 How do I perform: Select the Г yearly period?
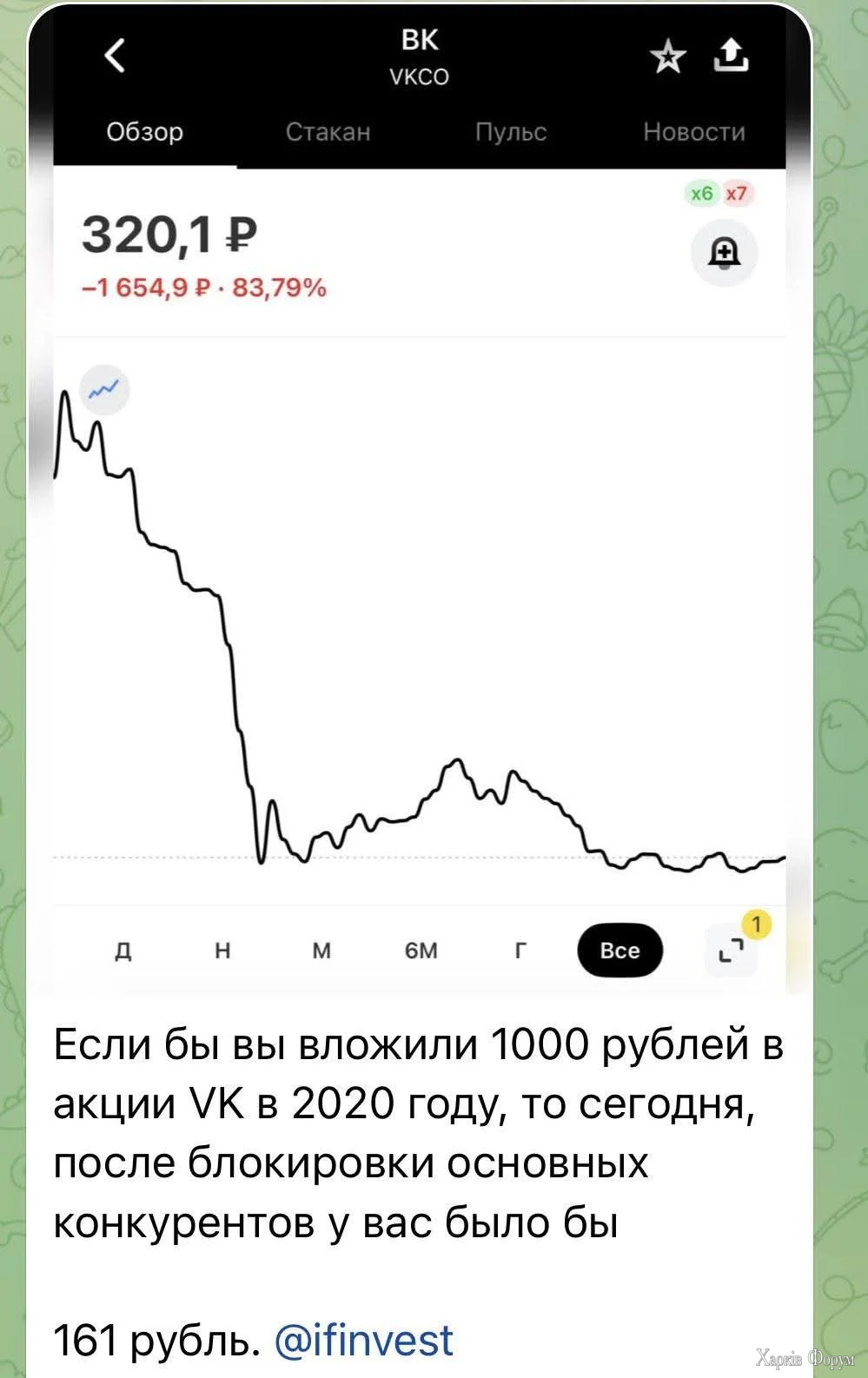coord(520,950)
